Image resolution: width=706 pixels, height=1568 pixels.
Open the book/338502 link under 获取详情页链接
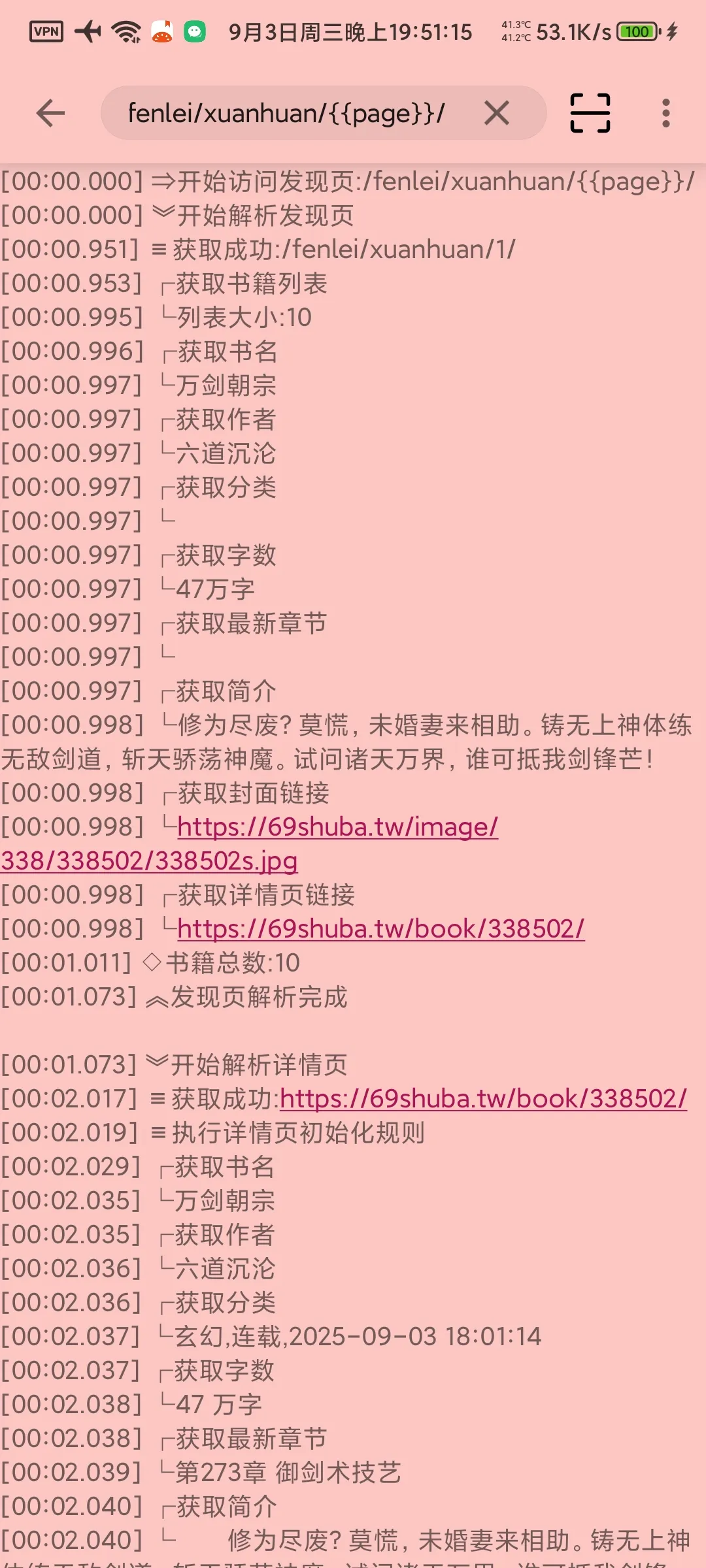[381, 929]
